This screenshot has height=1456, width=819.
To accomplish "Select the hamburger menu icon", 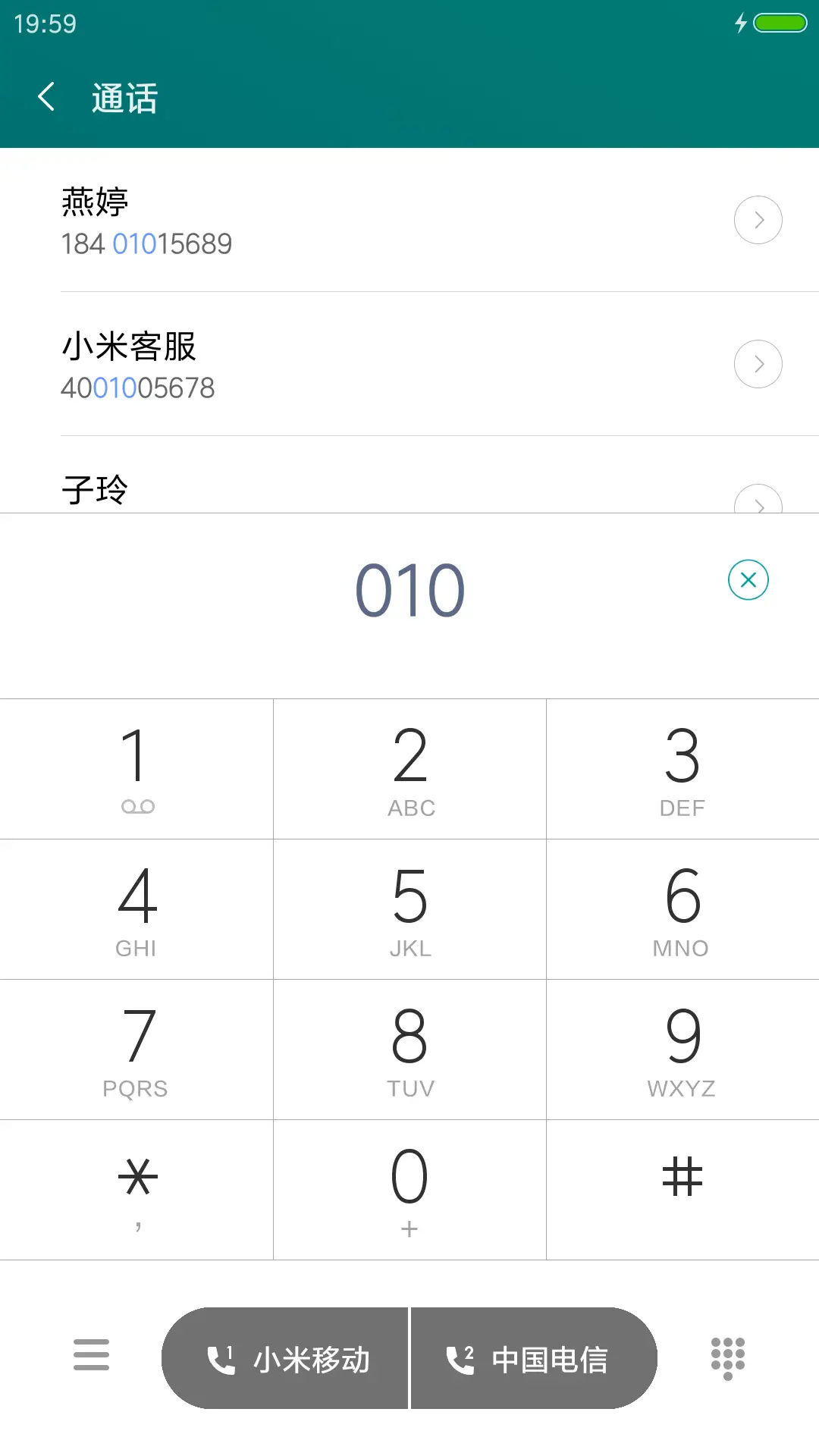I will coord(91,1356).
